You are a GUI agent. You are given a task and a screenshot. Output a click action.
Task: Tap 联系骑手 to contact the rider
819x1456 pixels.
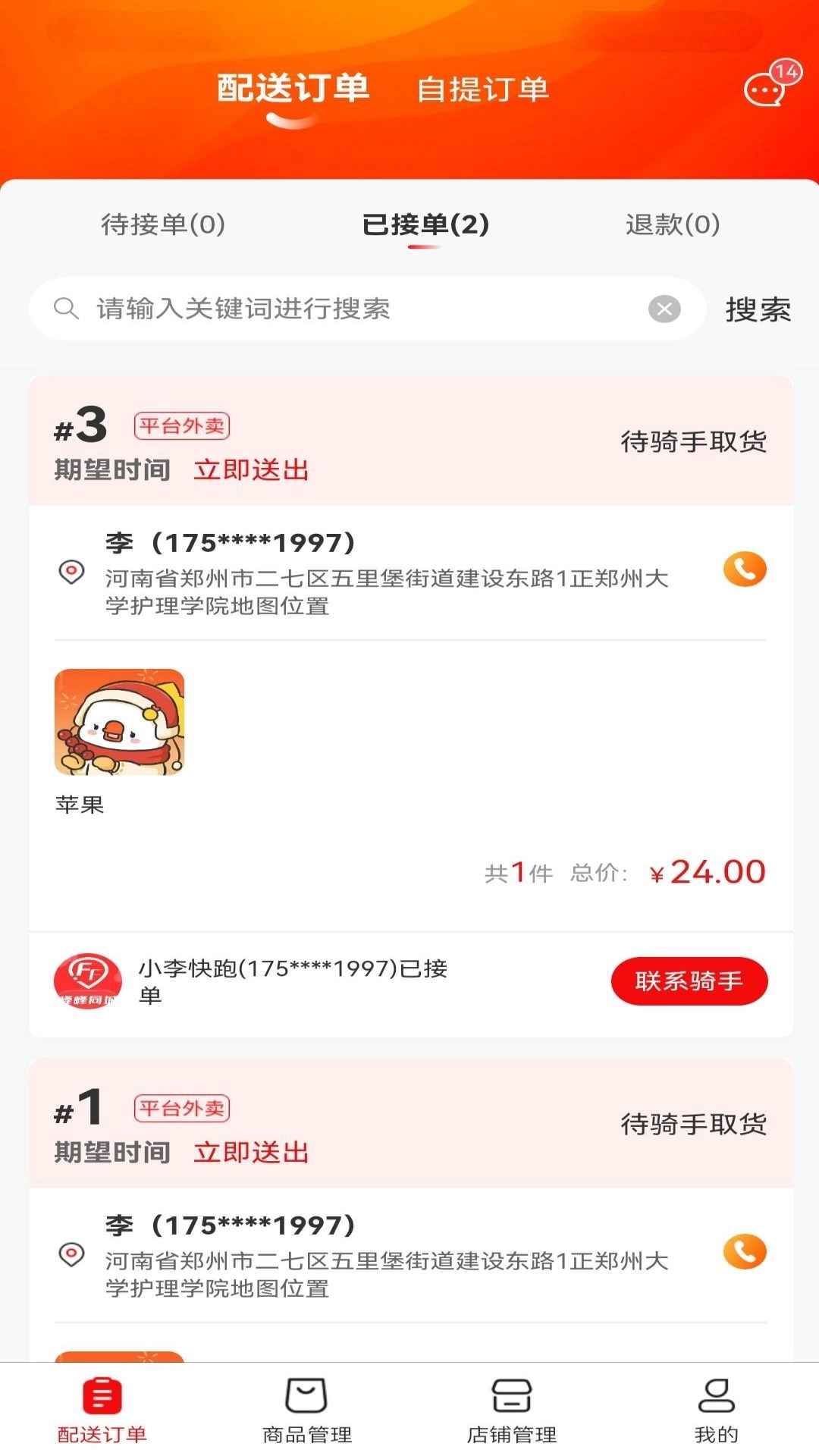tap(689, 981)
